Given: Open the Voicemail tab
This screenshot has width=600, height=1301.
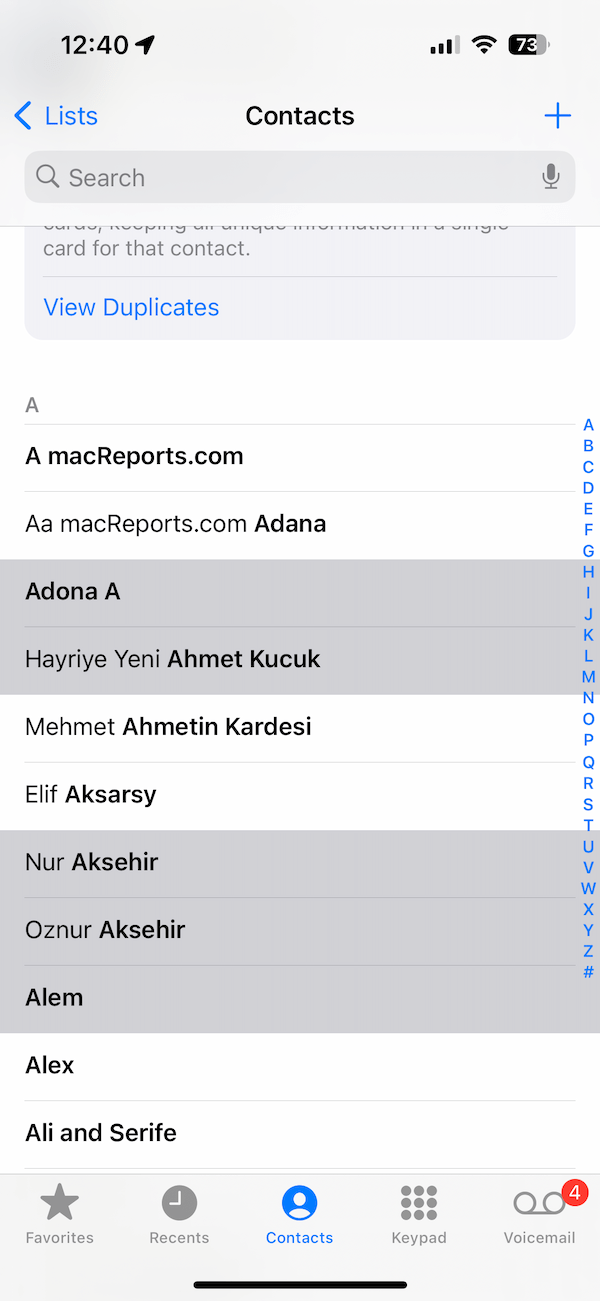Looking at the screenshot, I should click(540, 1214).
